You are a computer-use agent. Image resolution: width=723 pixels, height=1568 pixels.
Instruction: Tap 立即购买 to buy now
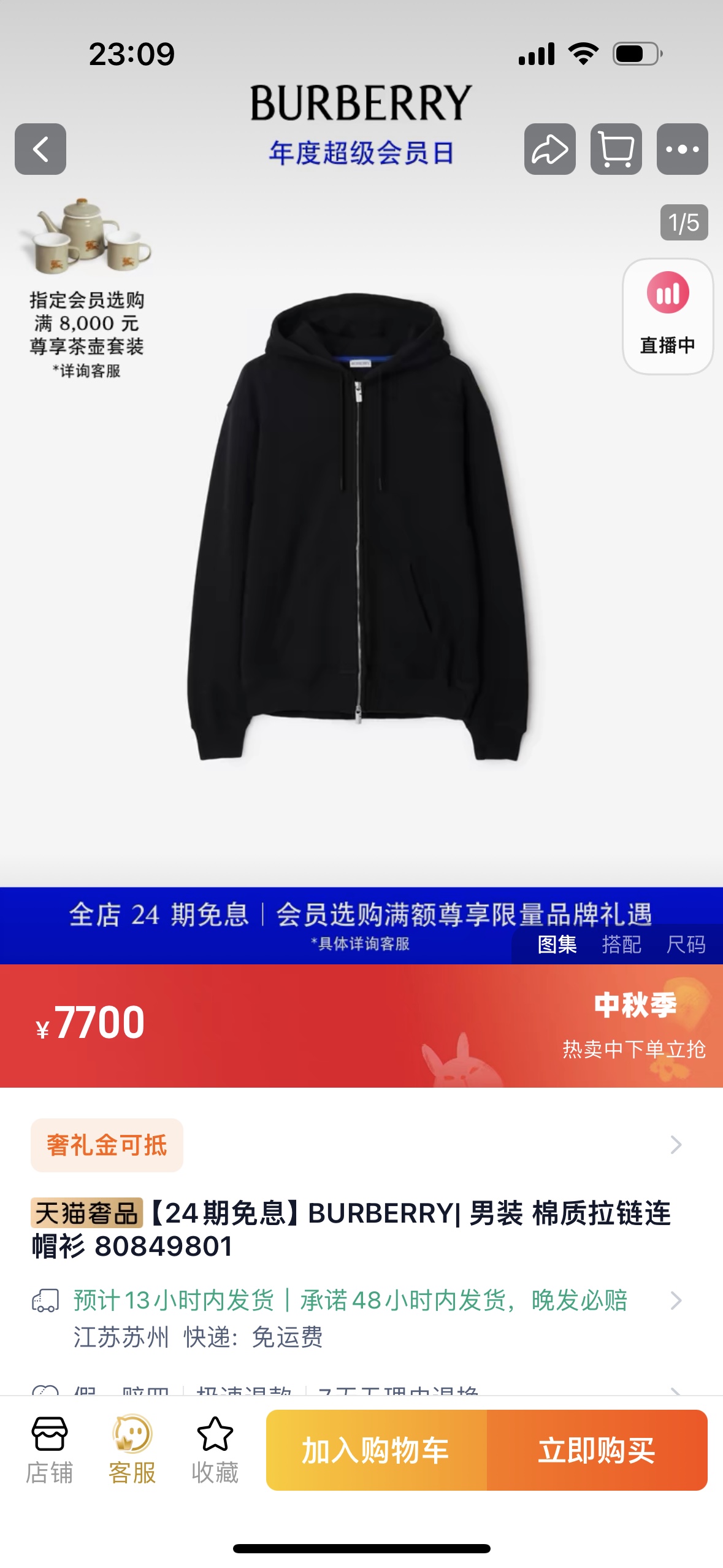(597, 1450)
